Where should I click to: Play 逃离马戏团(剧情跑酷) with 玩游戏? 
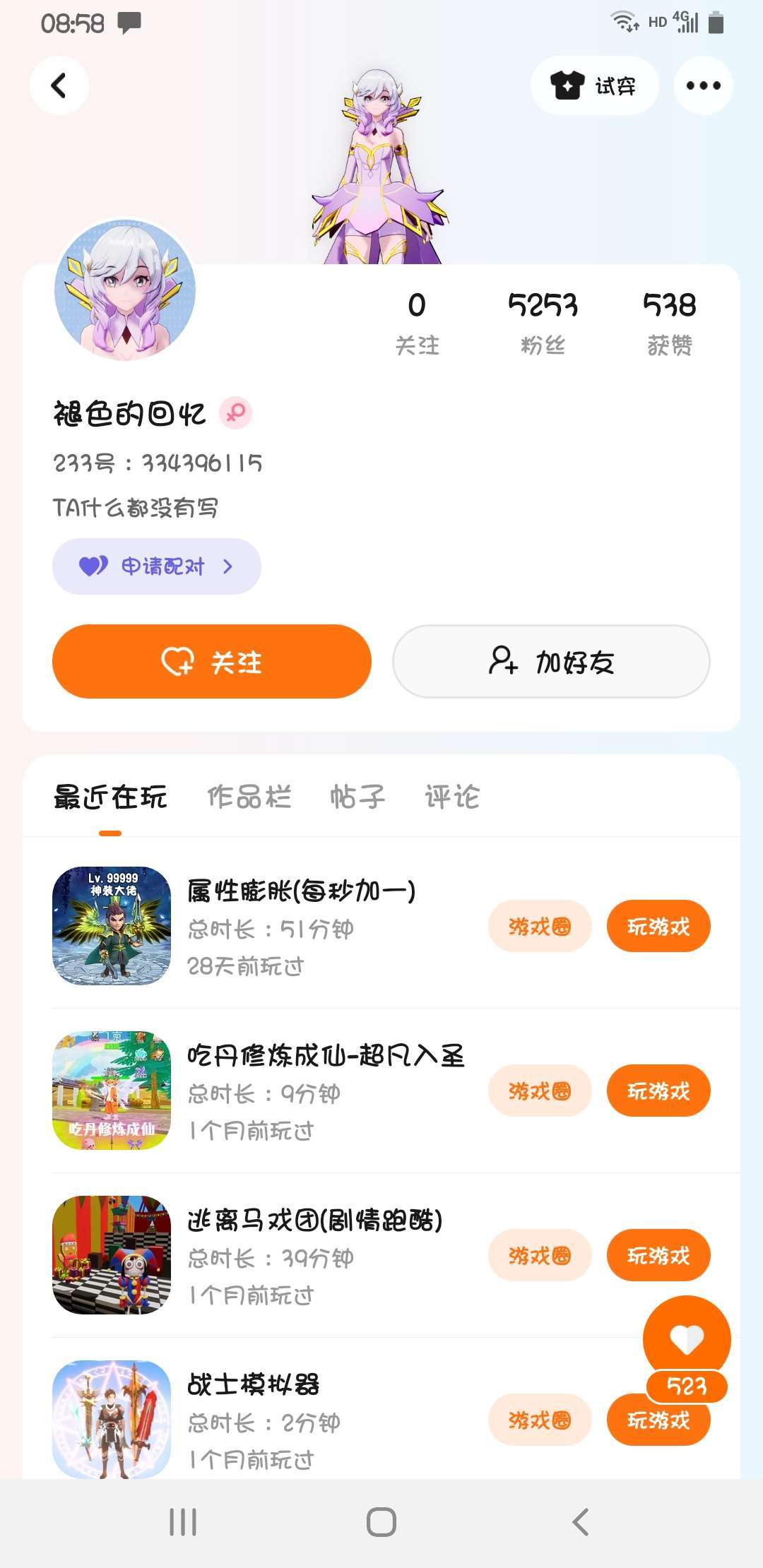pyautogui.click(x=658, y=1255)
